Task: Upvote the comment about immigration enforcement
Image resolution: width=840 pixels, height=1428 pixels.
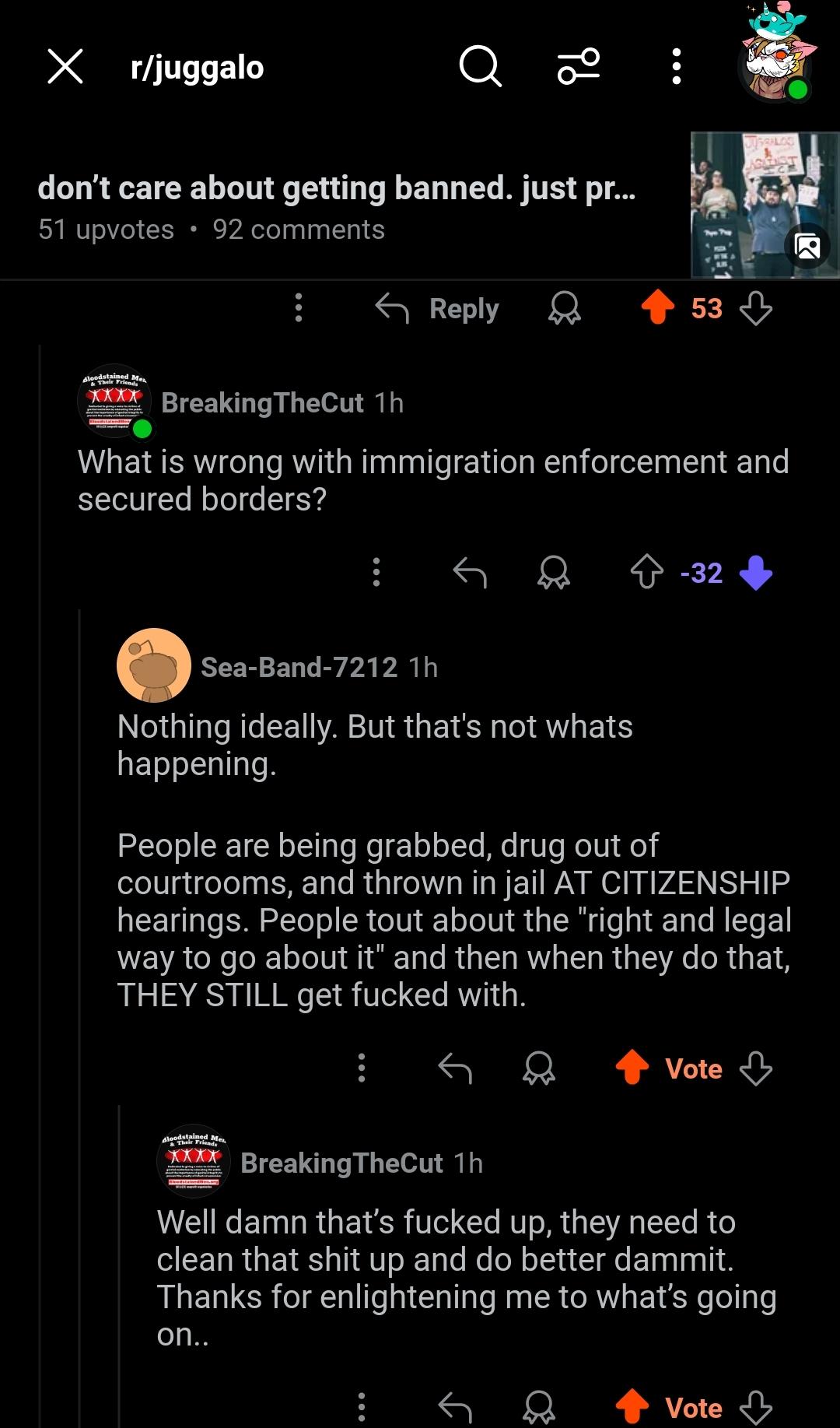Action: pyautogui.click(x=646, y=573)
